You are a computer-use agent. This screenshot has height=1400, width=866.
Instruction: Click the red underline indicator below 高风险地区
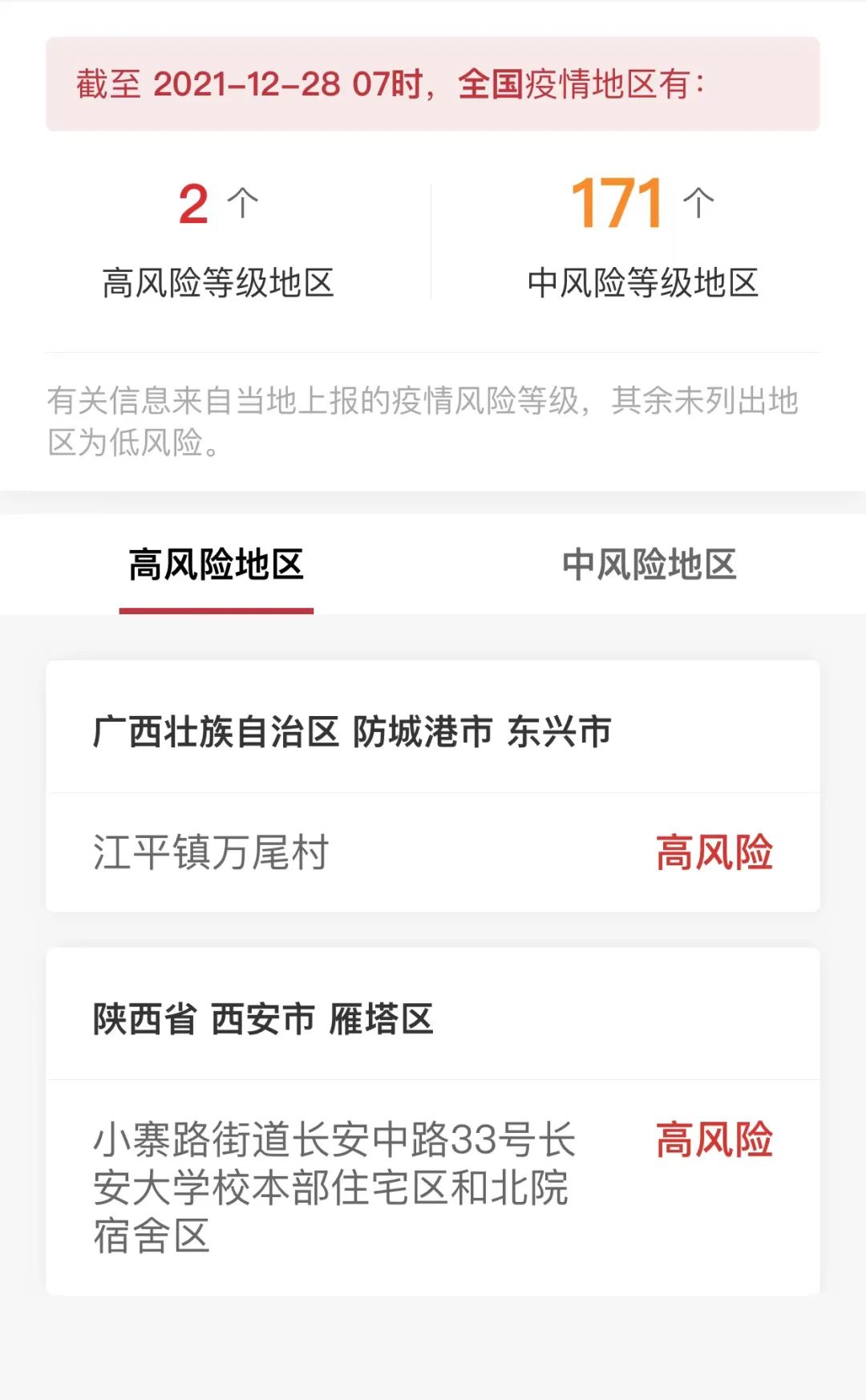click(x=217, y=609)
